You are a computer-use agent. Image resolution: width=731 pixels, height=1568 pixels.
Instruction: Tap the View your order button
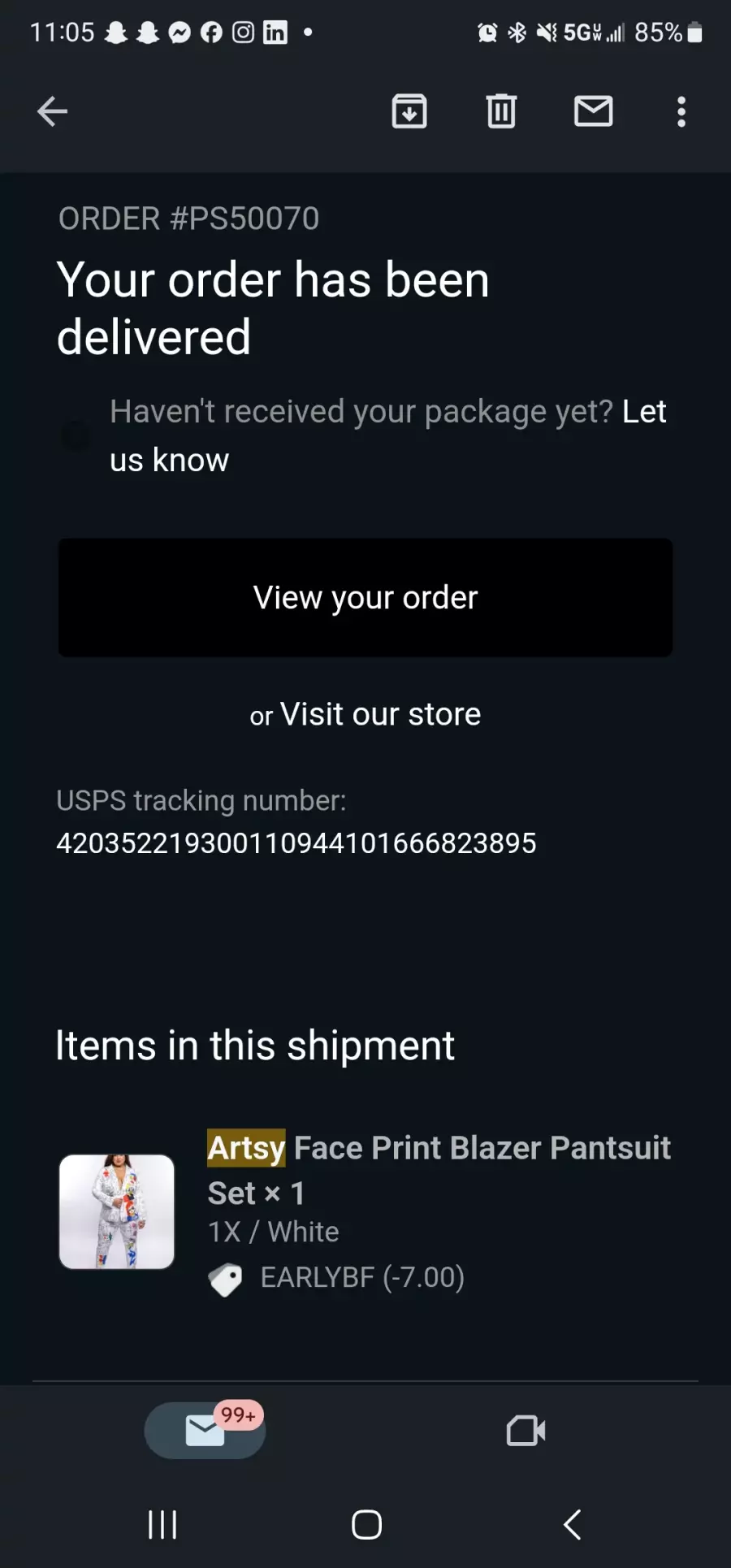pos(365,598)
